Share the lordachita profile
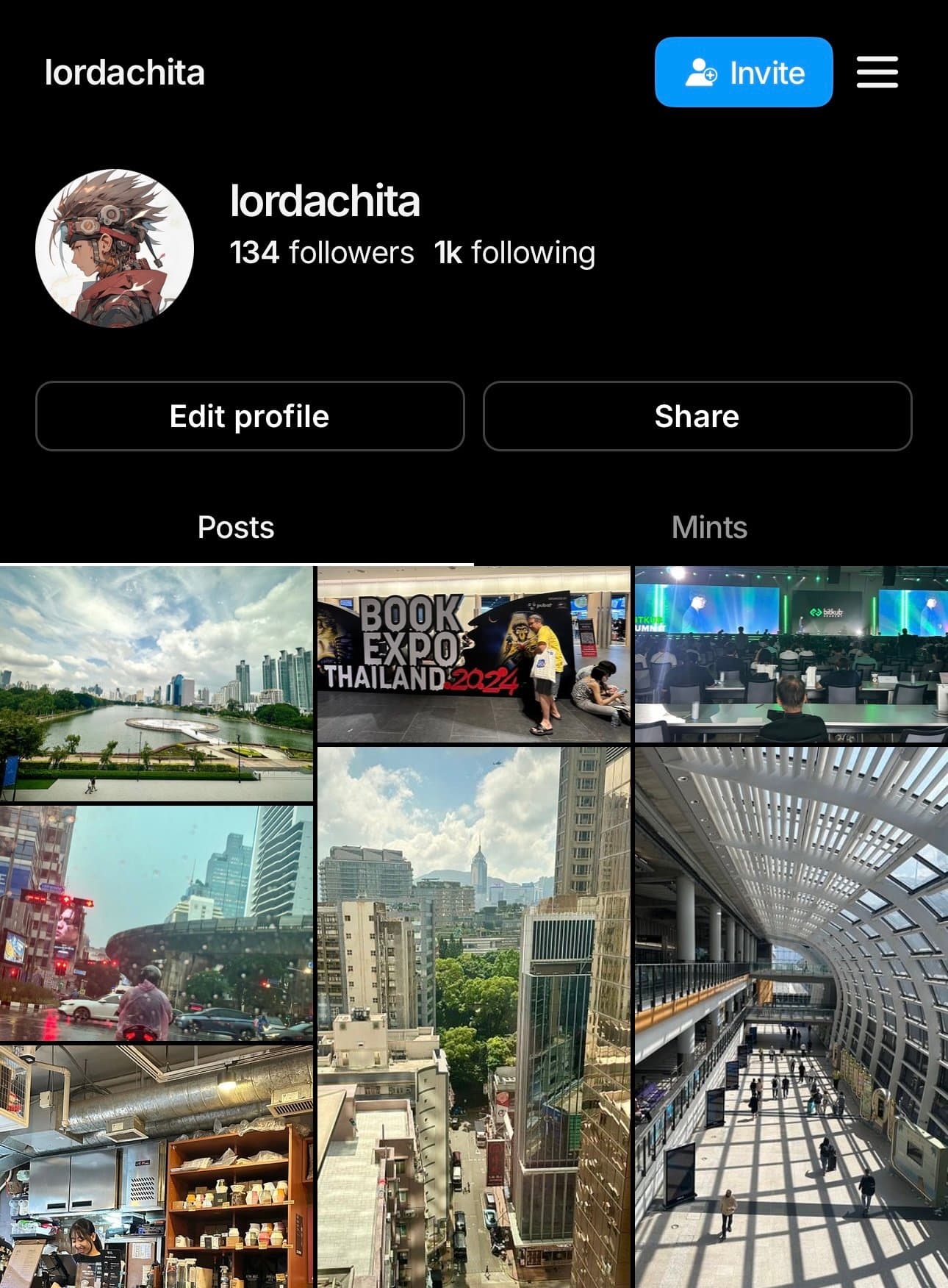The width and height of the screenshot is (948, 1288). pyautogui.click(x=697, y=416)
